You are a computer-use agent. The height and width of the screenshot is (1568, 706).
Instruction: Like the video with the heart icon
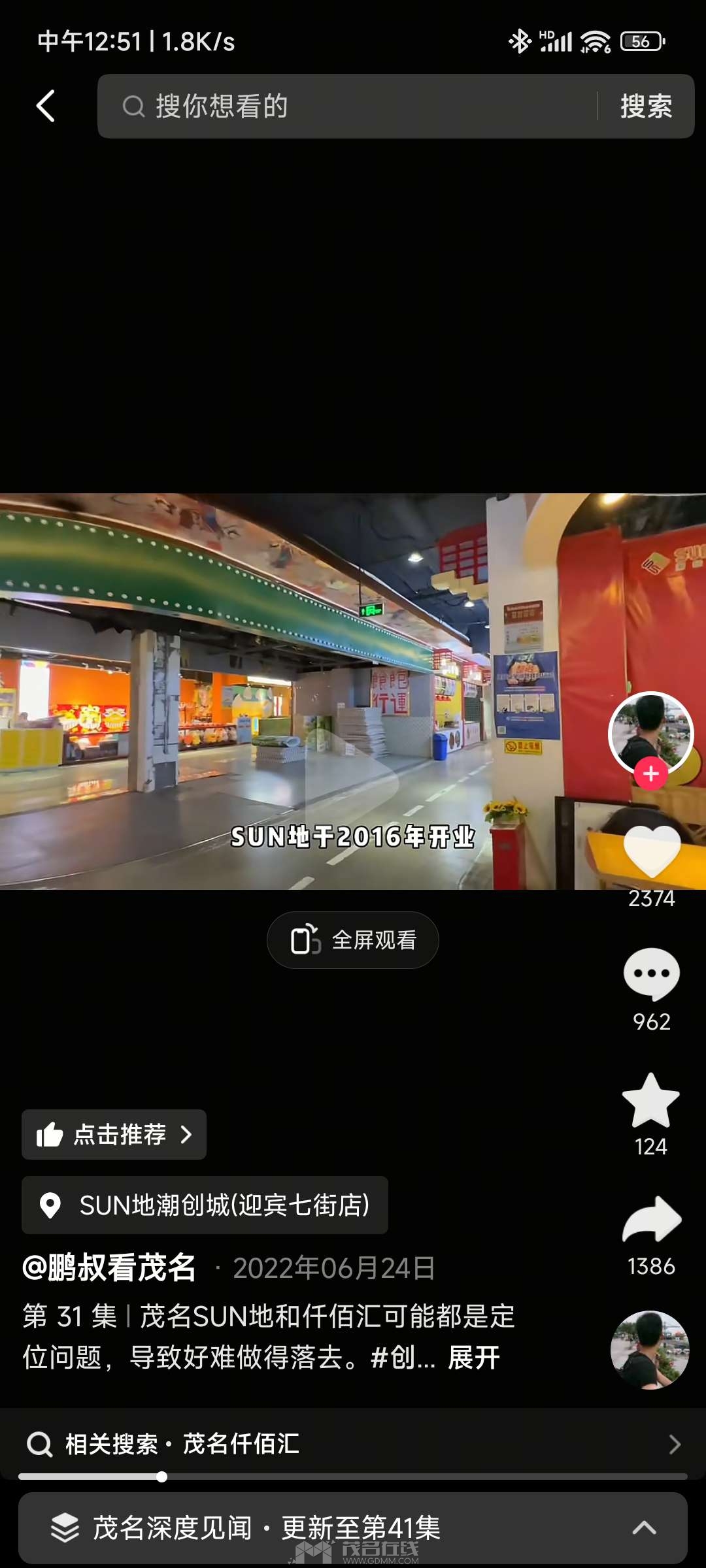click(x=652, y=851)
